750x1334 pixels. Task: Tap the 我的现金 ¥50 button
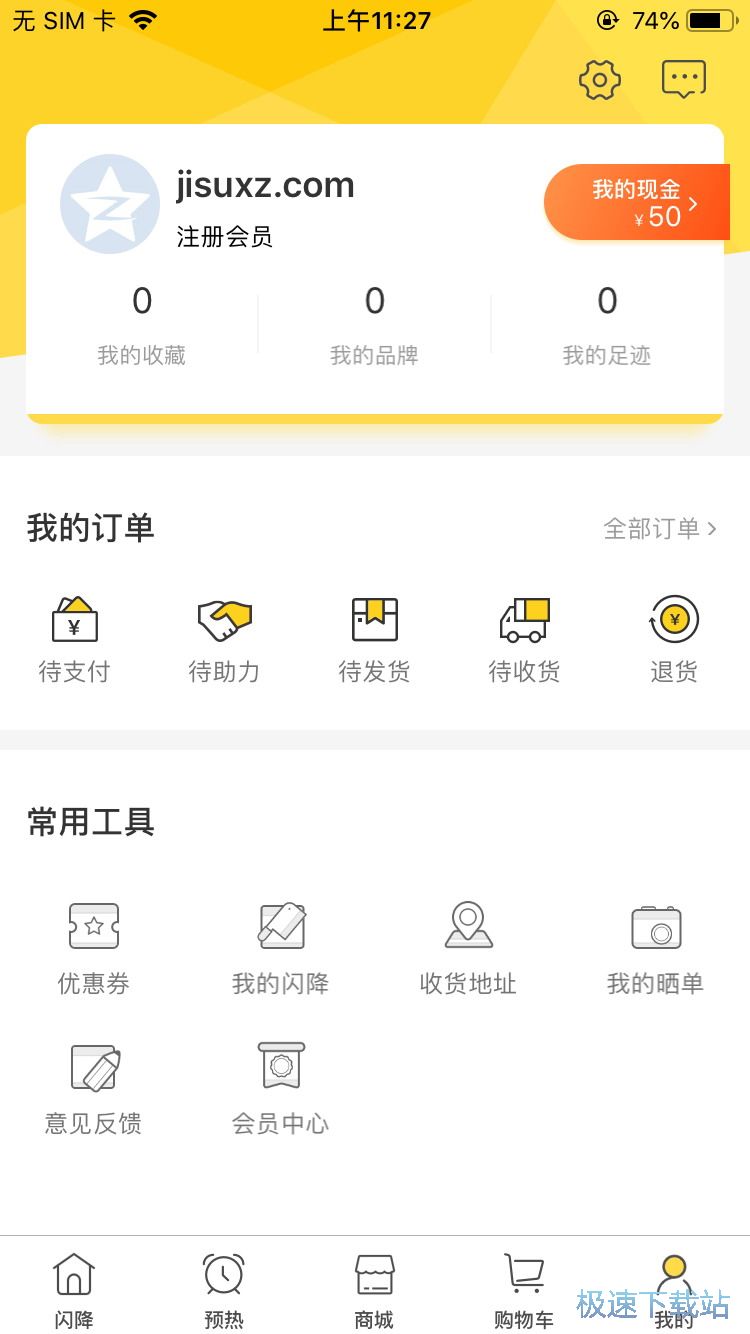point(636,203)
